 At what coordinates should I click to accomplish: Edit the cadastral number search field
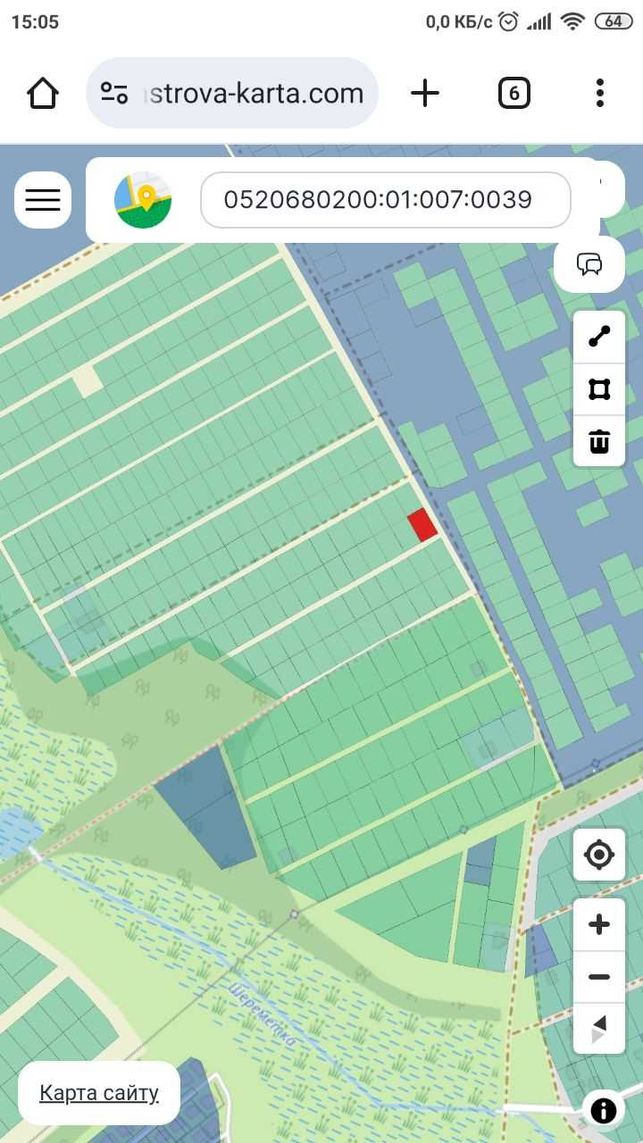click(386, 200)
